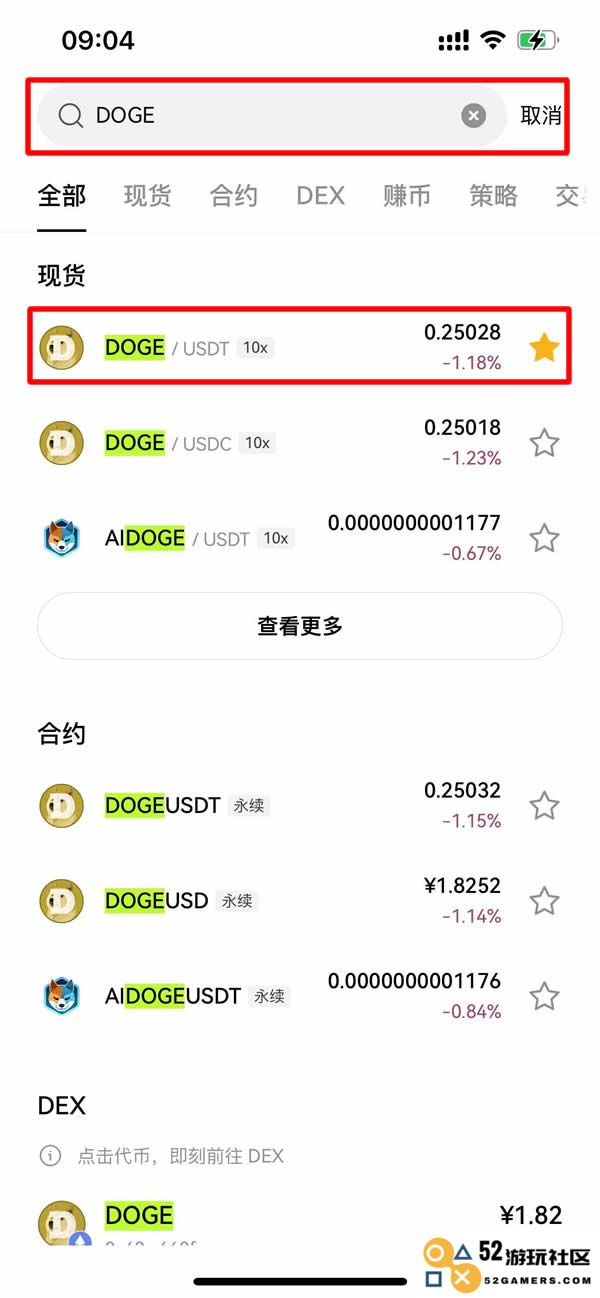600x1298 pixels.
Task: Unfavorite the DOGE / USDT star
Action: coord(544,348)
